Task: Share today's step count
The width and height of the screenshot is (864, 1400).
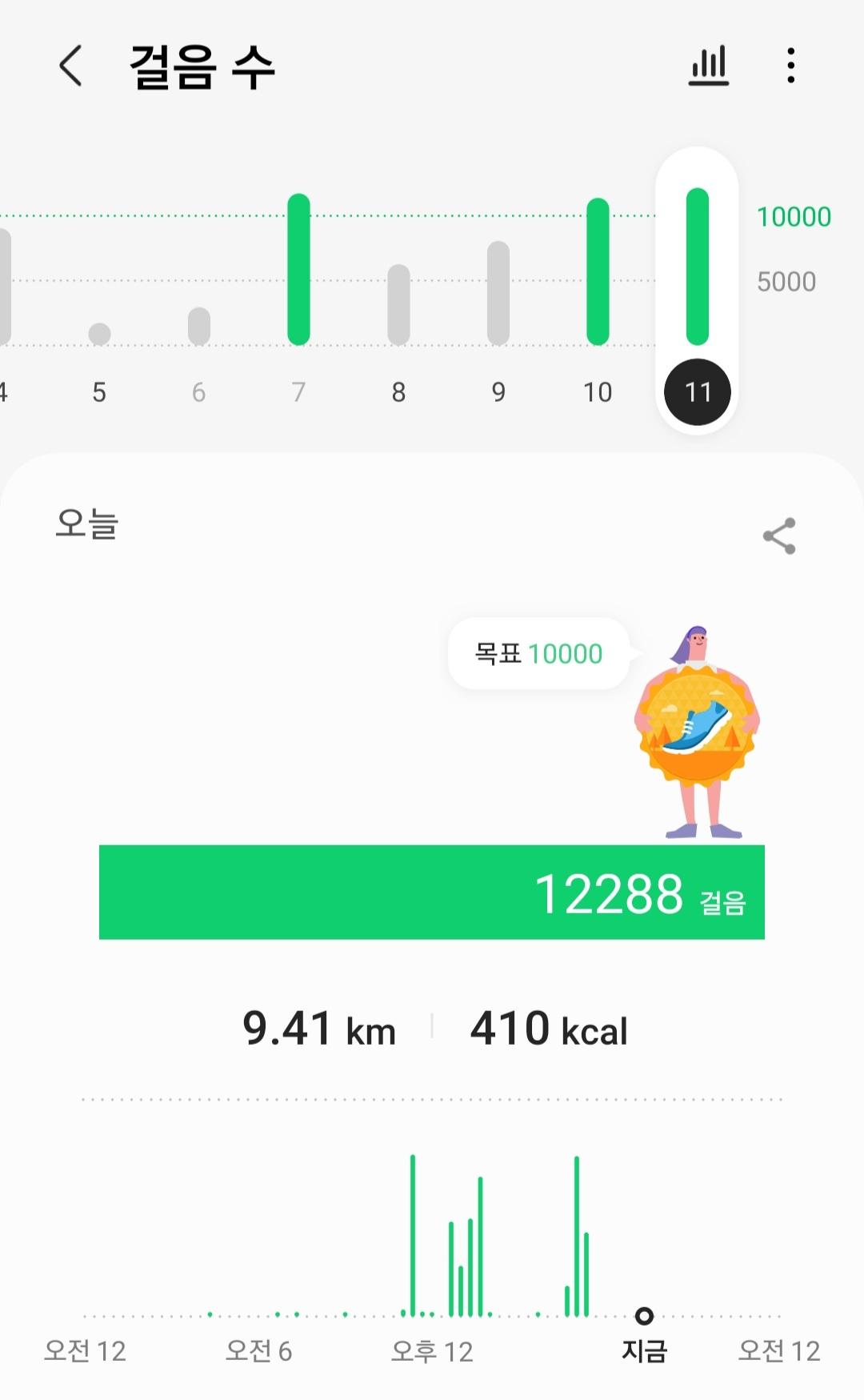Action: (x=778, y=536)
